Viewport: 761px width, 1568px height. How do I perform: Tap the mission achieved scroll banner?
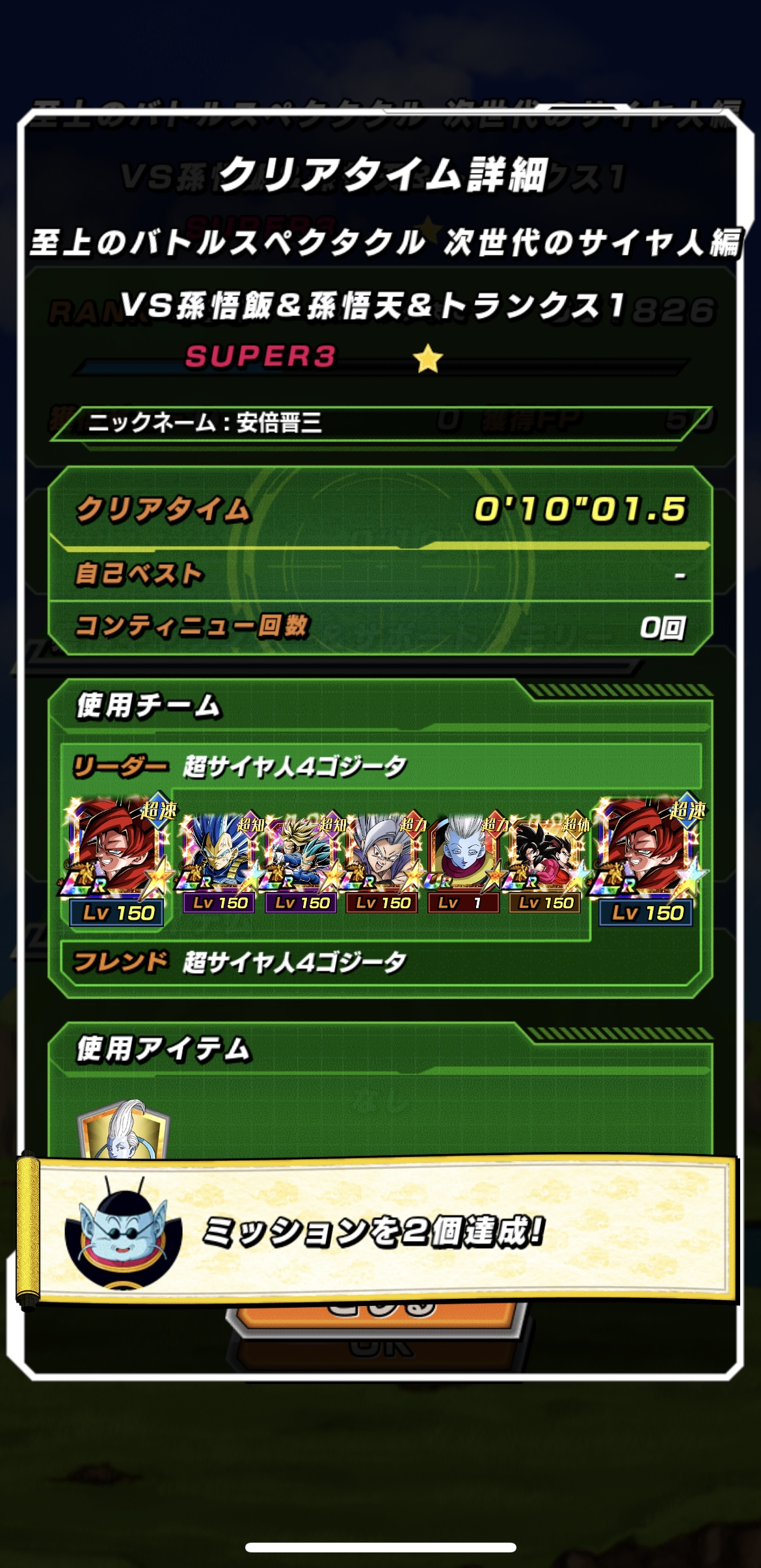[x=377, y=1231]
